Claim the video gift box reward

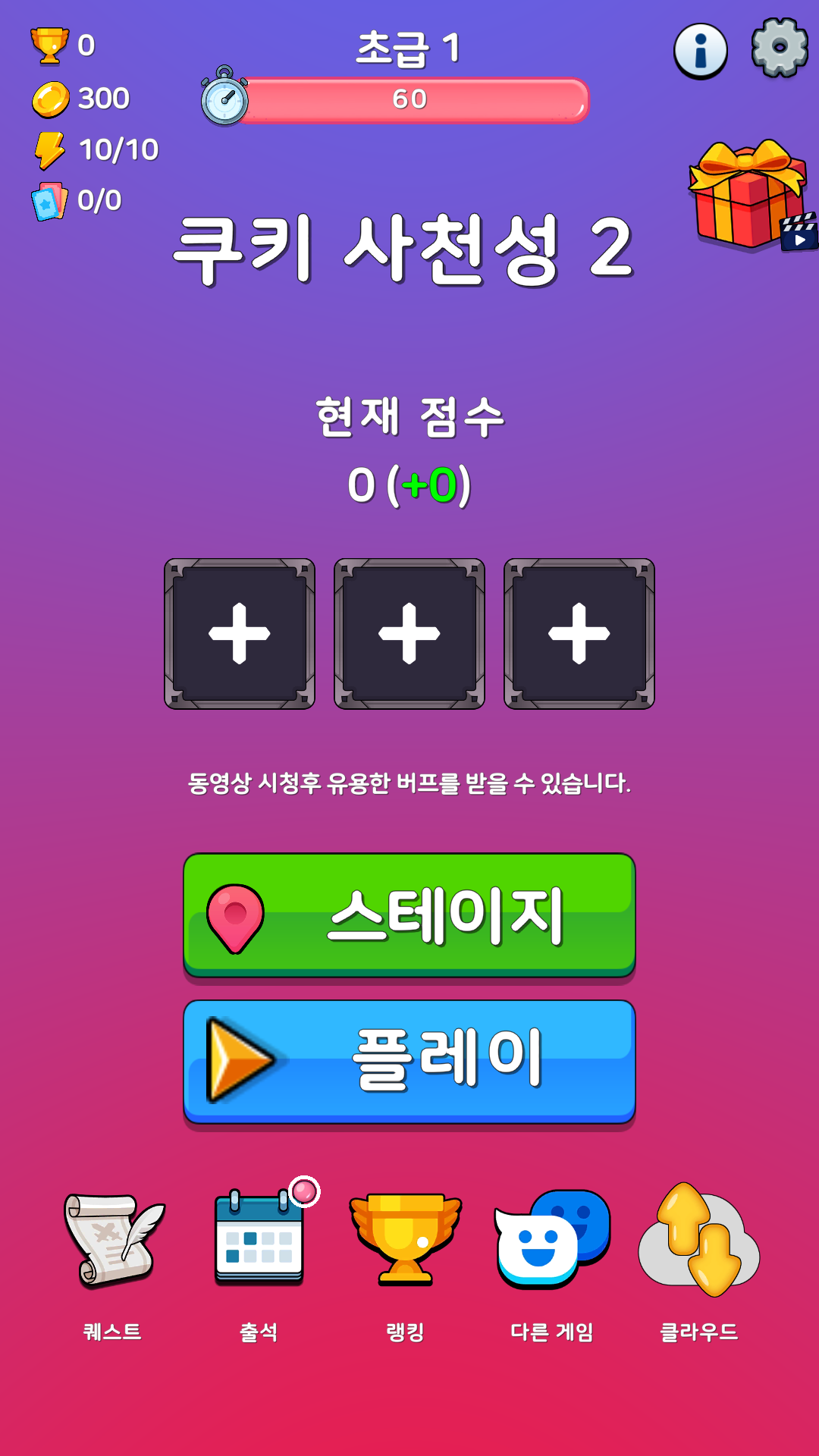[749, 195]
